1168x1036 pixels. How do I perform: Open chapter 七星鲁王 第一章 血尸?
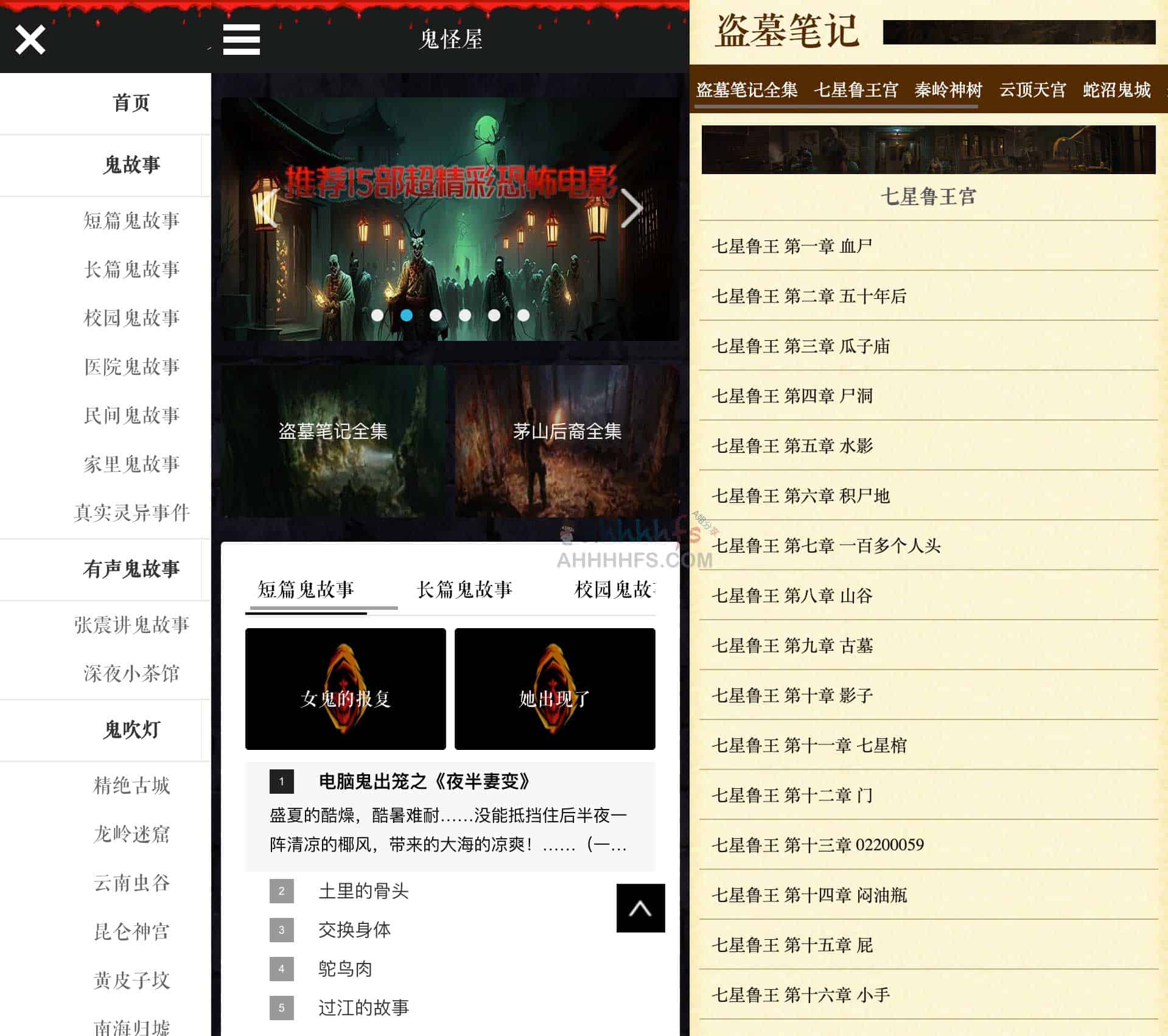(x=792, y=246)
